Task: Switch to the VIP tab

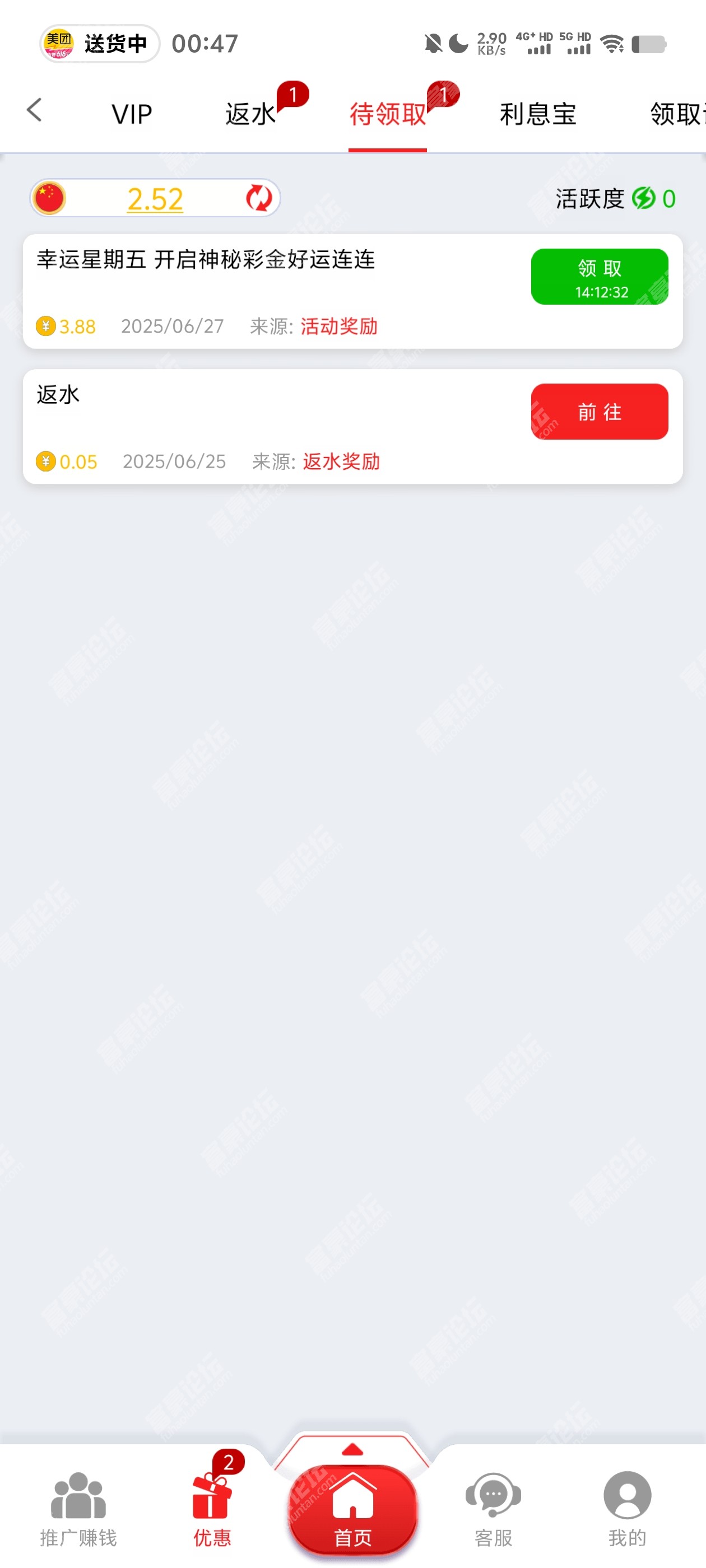Action: (132, 114)
